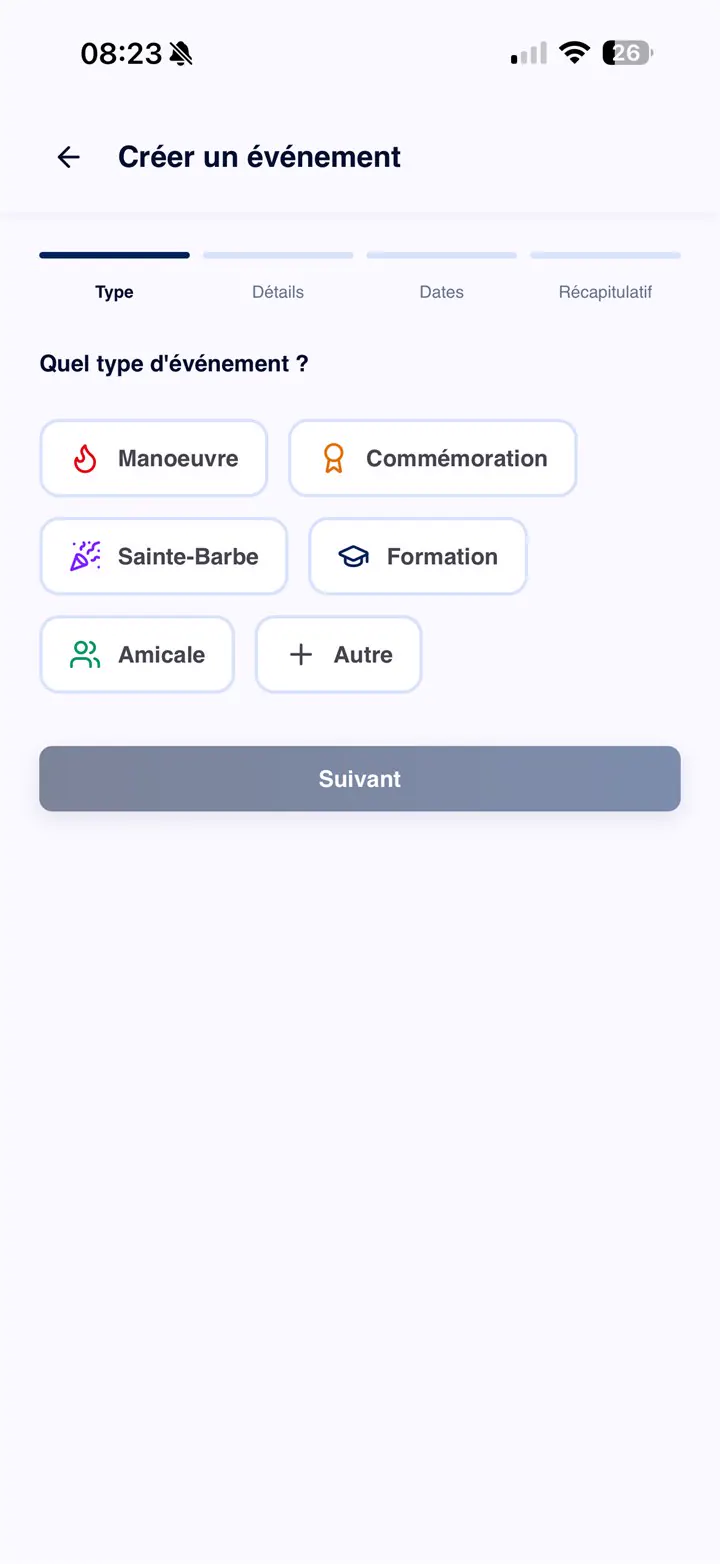Choose Amicale as the event type
This screenshot has width=720, height=1564.
click(137, 654)
